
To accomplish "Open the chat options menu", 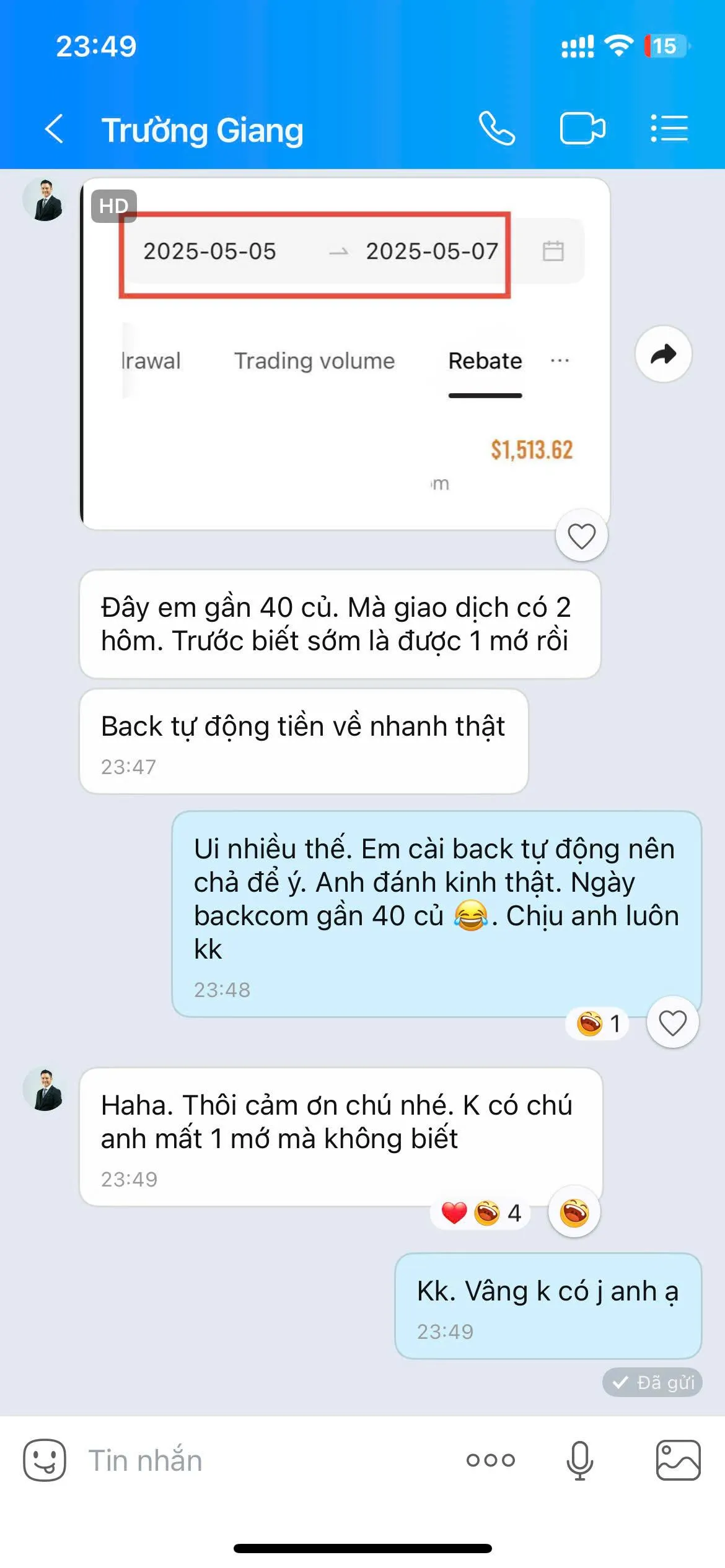I will point(669,129).
